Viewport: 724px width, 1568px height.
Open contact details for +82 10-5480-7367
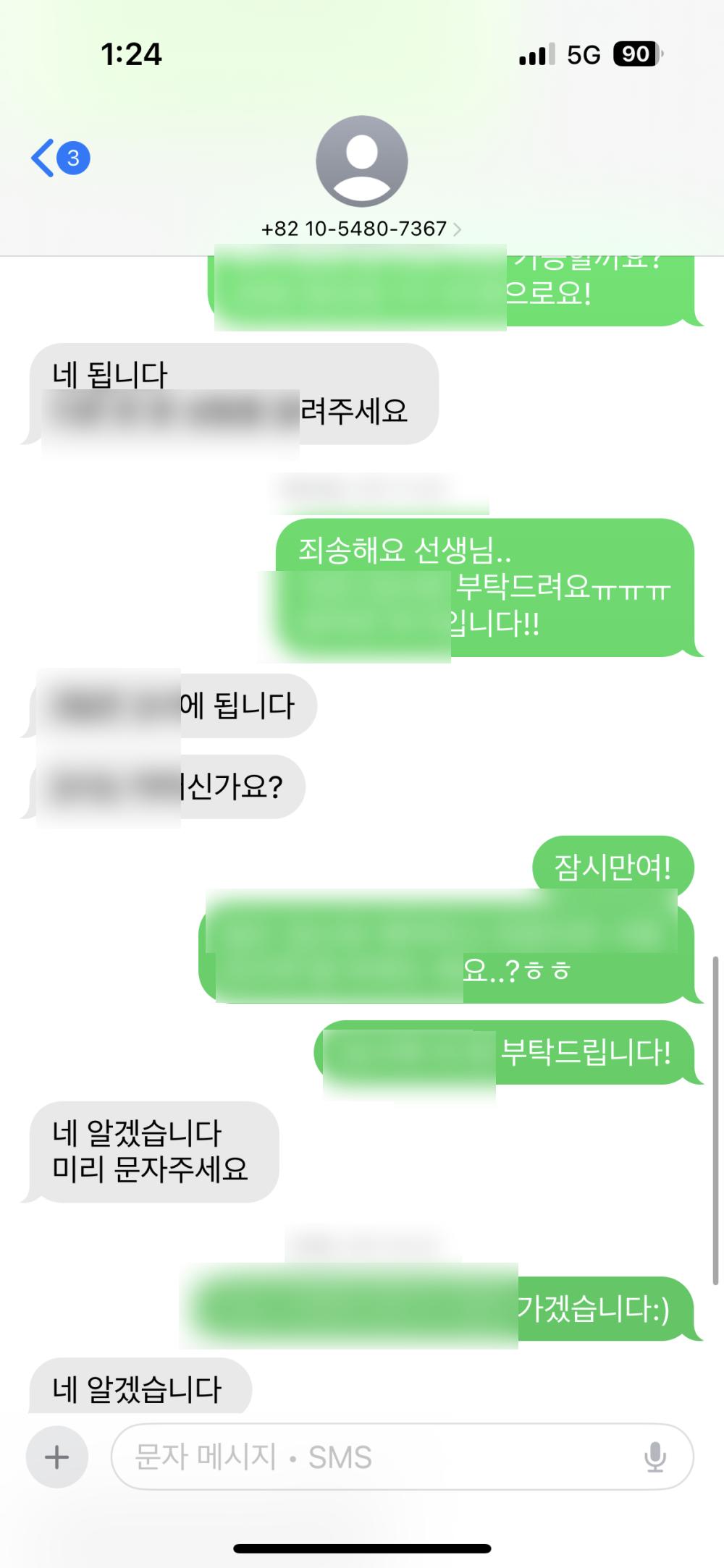(361, 229)
